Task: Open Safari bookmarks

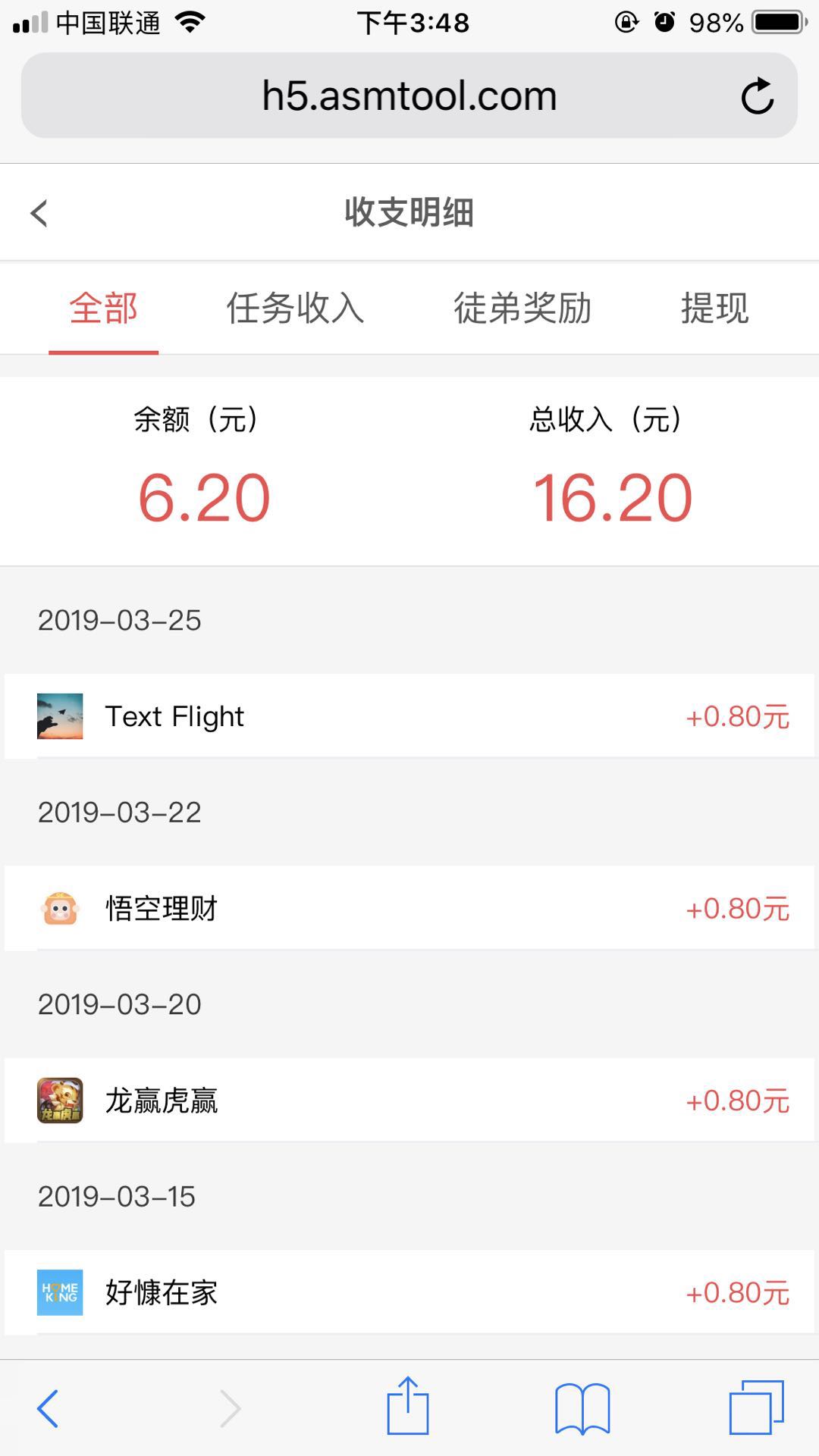Action: tap(582, 1409)
